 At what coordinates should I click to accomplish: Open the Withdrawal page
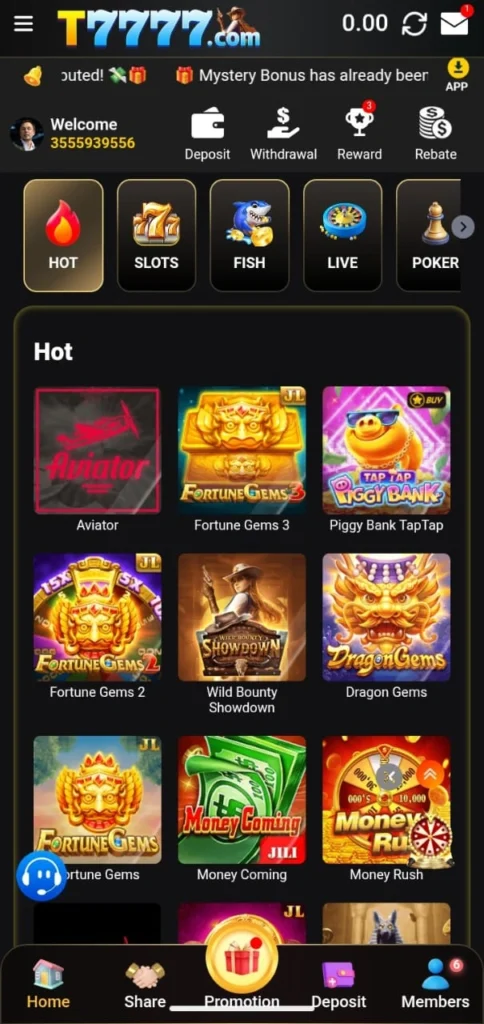pos(283,135)
